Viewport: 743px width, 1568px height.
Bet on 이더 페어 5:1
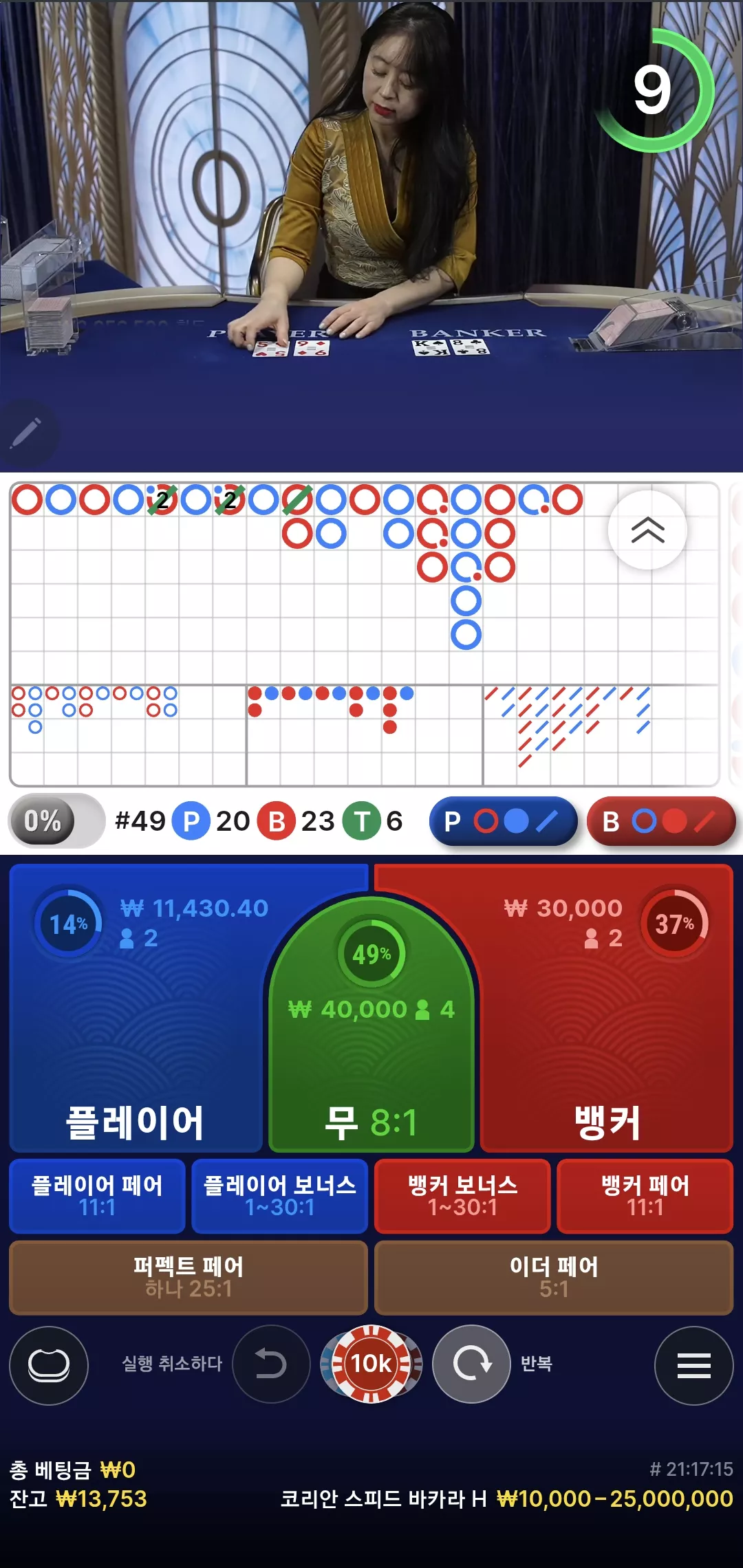(x=554, y=1277)
